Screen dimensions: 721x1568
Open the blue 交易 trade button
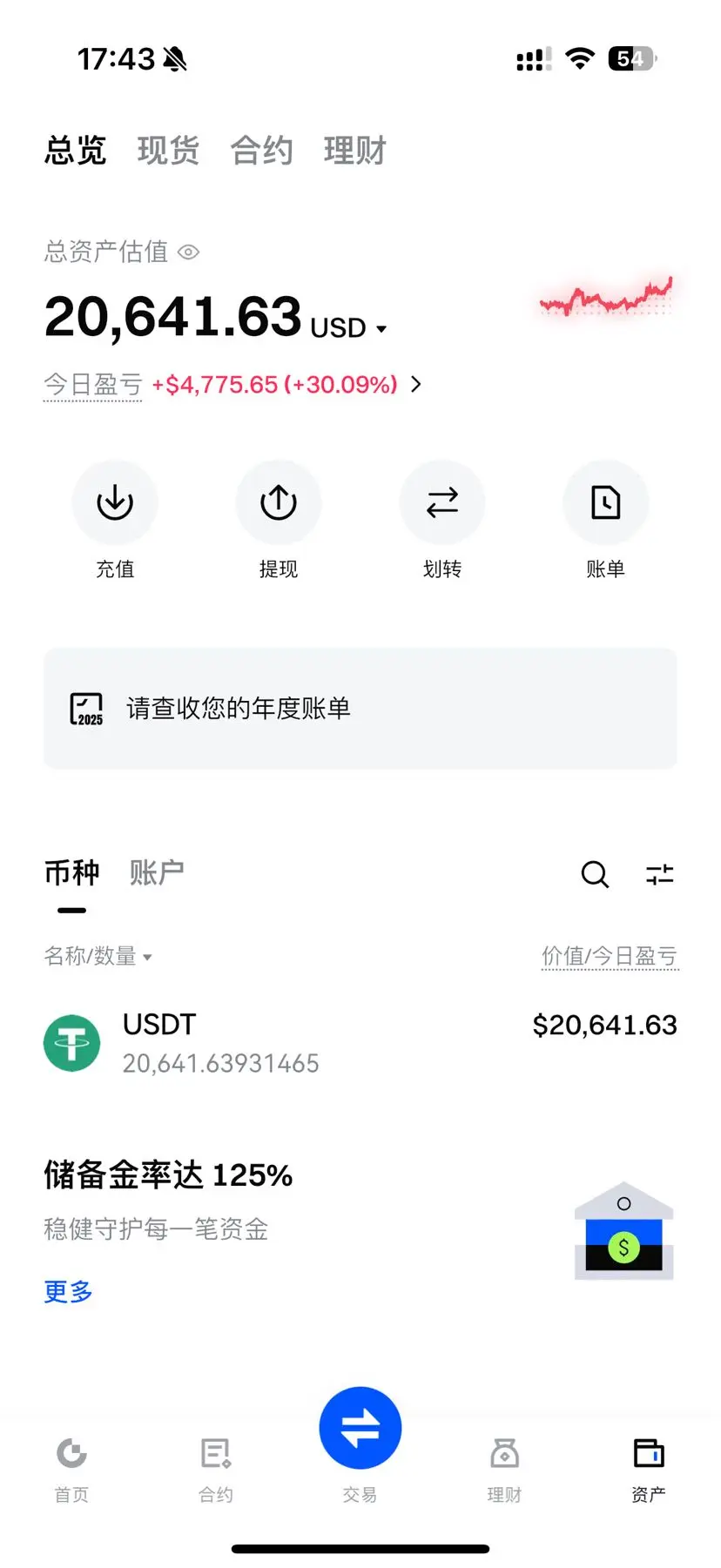(360, 1429)
